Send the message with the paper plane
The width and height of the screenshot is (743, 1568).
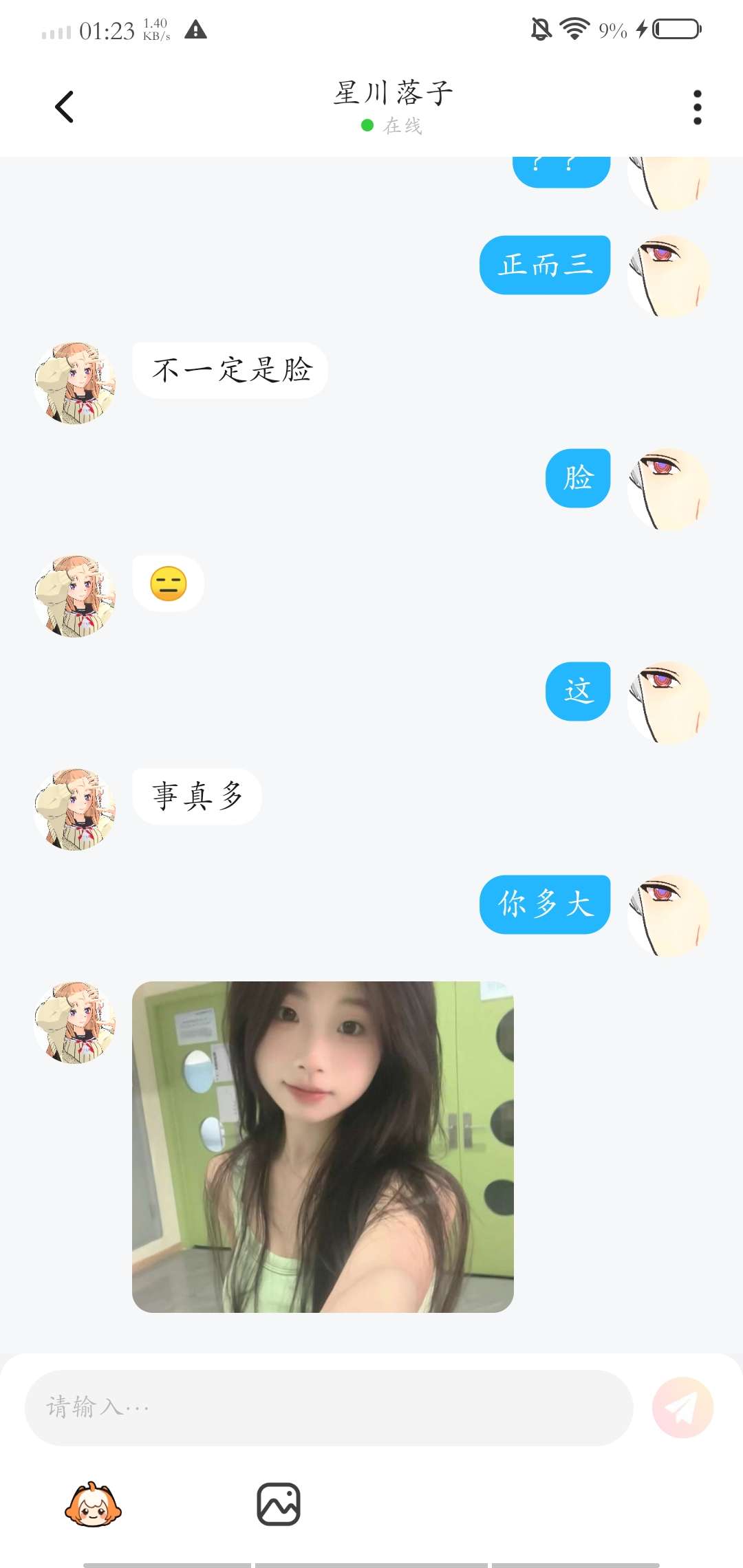[x=682, y=1407]
